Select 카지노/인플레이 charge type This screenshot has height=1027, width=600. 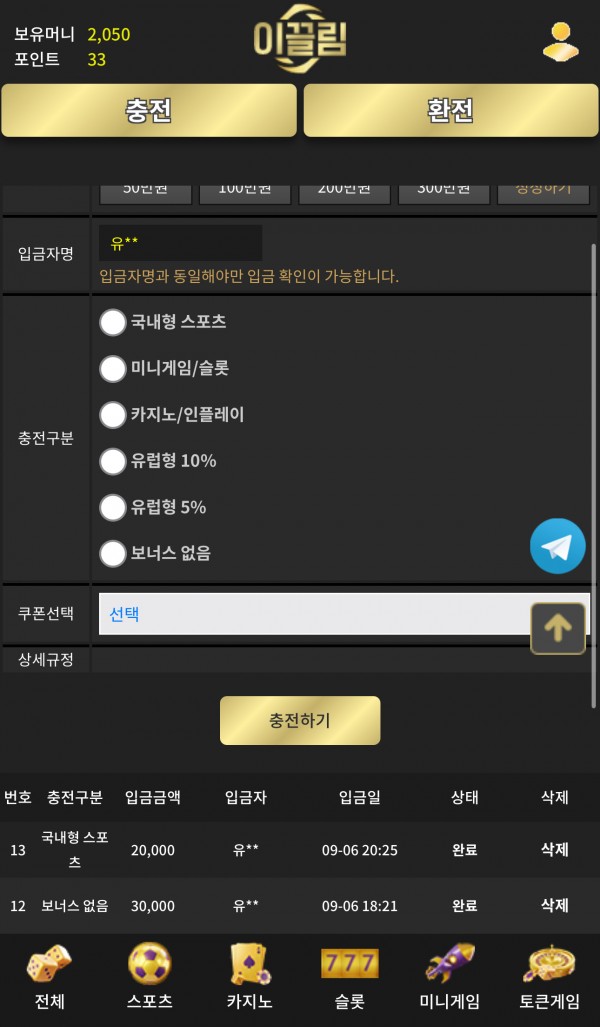pyautogui.click(x=113, y=414)
